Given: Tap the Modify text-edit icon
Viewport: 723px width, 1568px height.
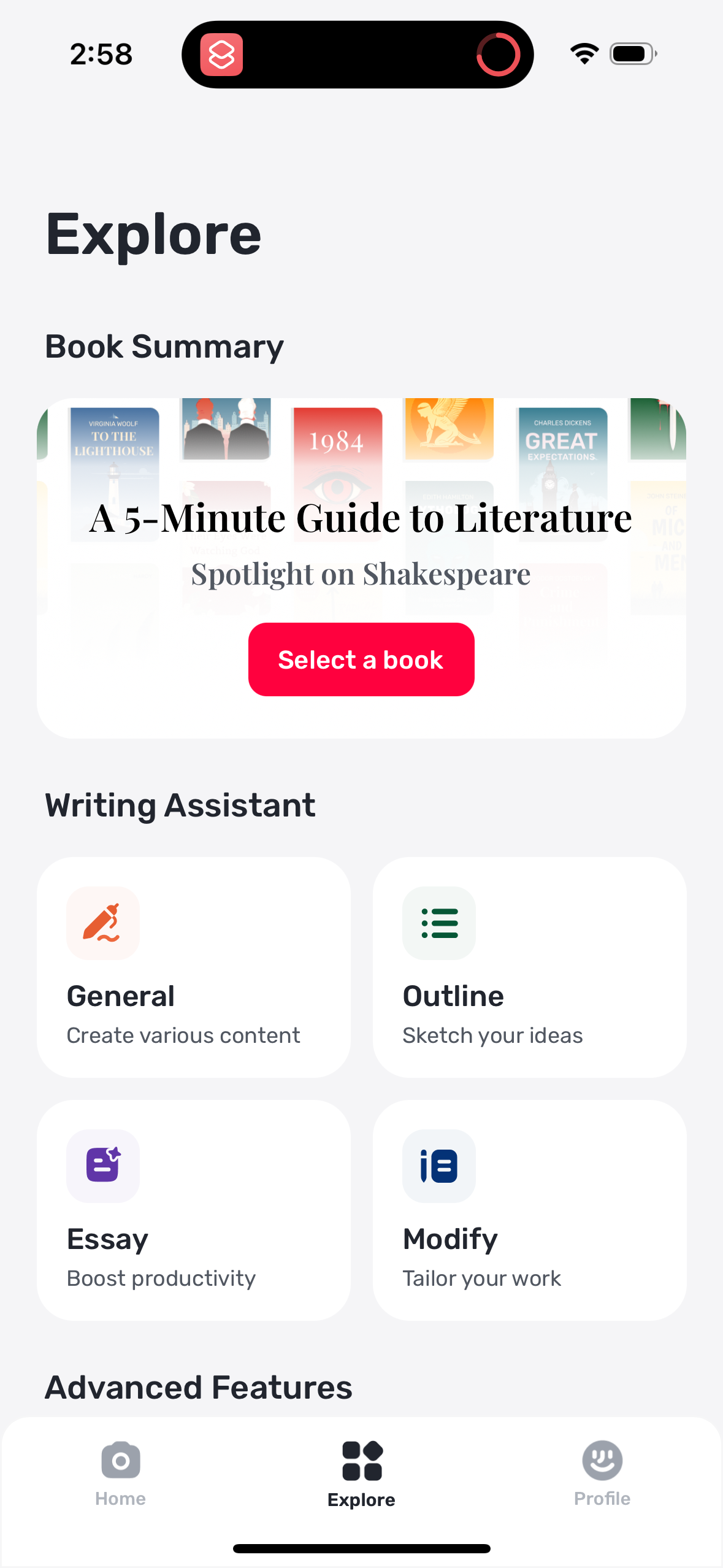Looking at the screenshot, I should click(438, 1167).
